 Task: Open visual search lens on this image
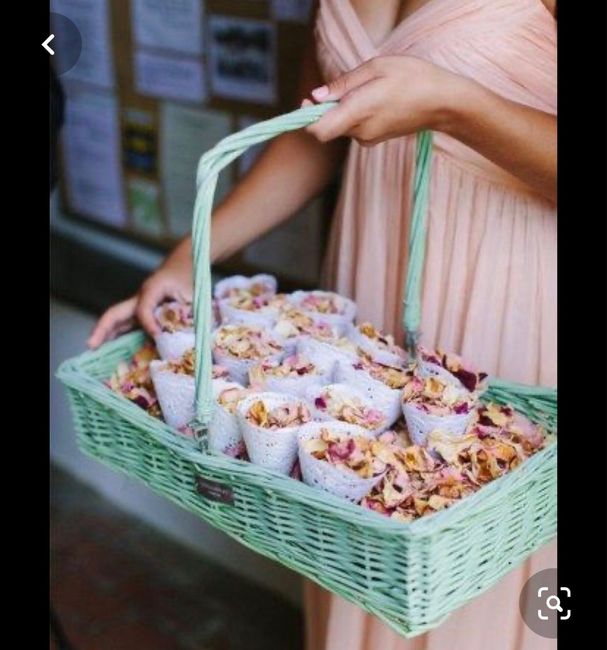tap(553, 602)
